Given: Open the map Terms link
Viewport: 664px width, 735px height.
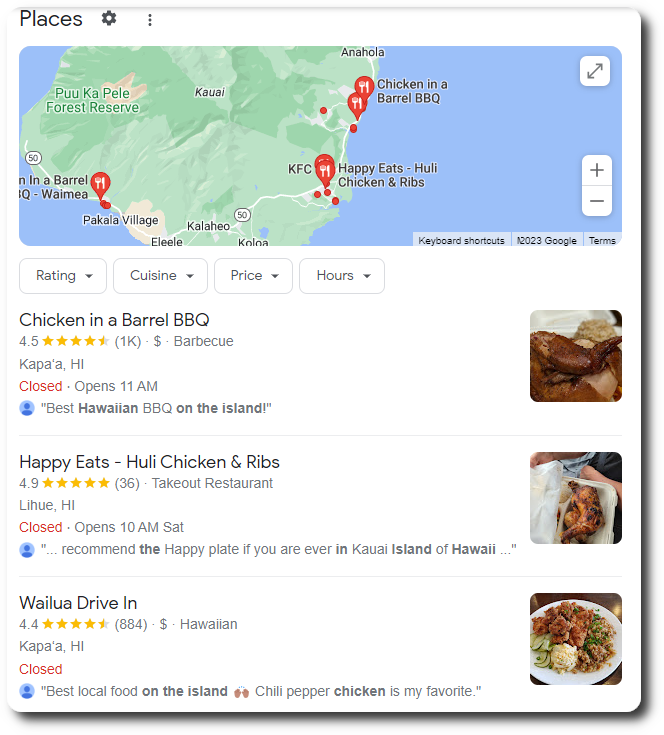Looking at the screenshot, I should [x=602, y=241].
